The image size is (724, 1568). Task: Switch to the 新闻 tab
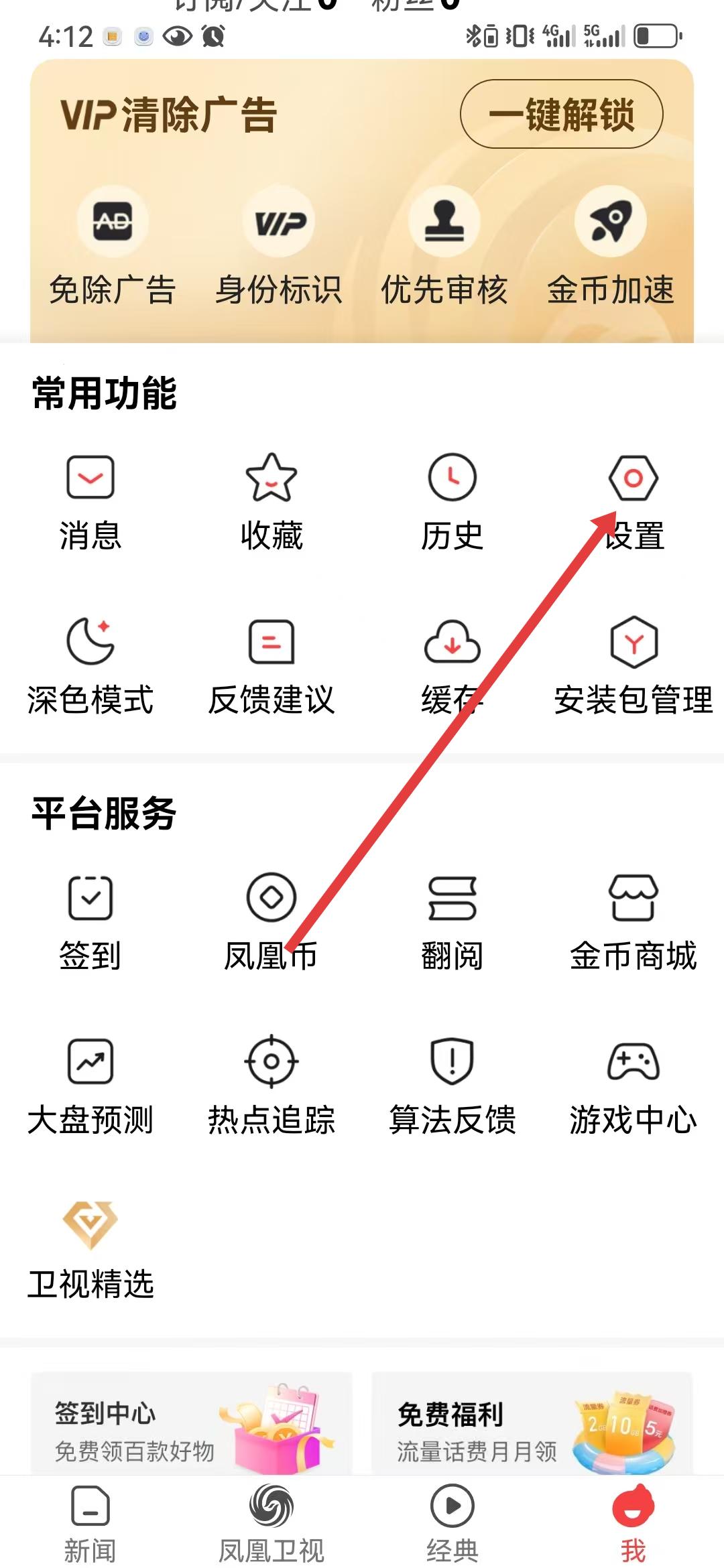pyautogui.click(x=90, y=1522)
